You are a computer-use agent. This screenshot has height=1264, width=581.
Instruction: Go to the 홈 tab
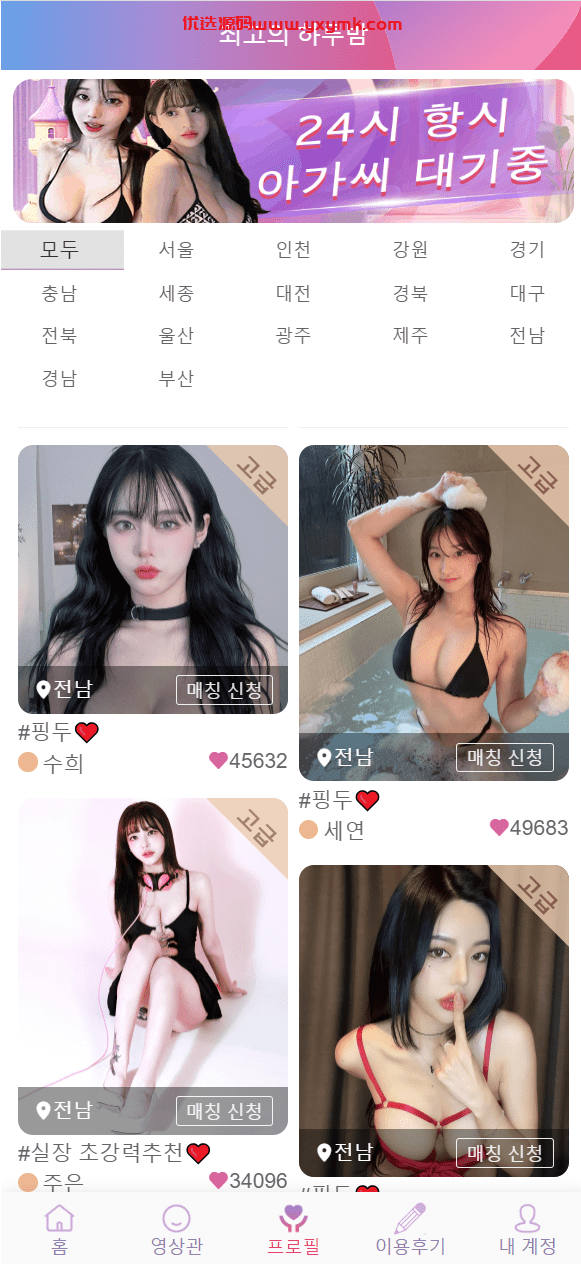click(60, 1229)
